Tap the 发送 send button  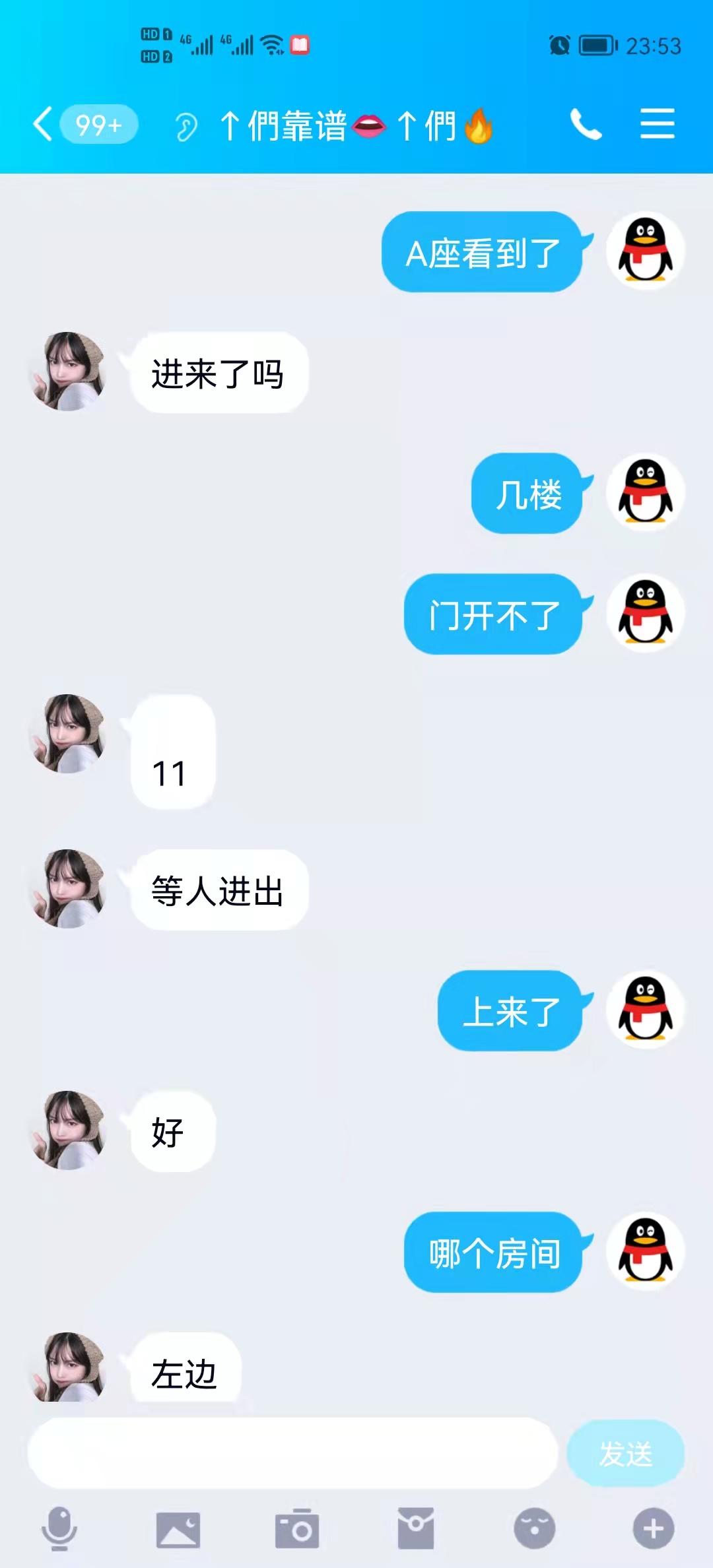[625, 1453]
